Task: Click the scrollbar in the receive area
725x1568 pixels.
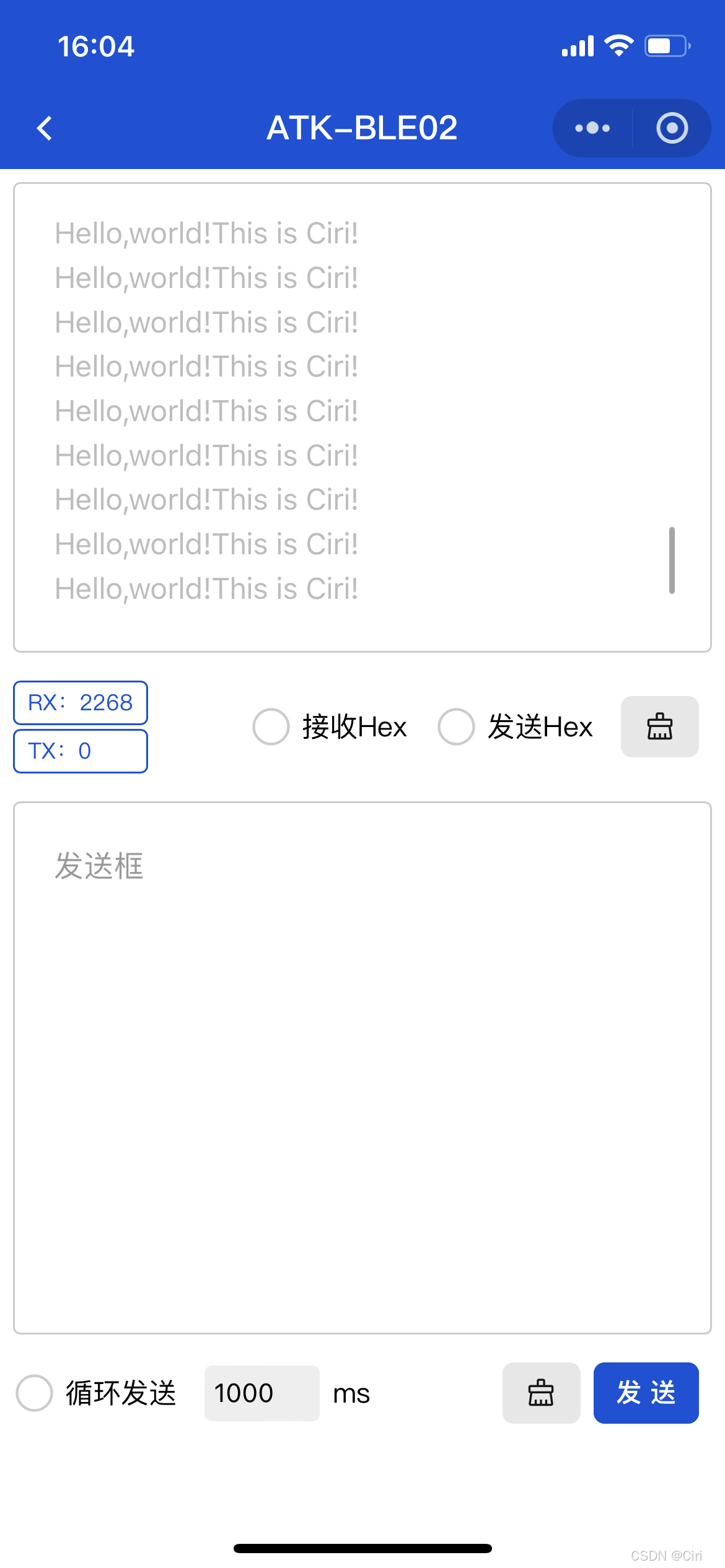Action: pyautogui.click(x=673, y=559)
